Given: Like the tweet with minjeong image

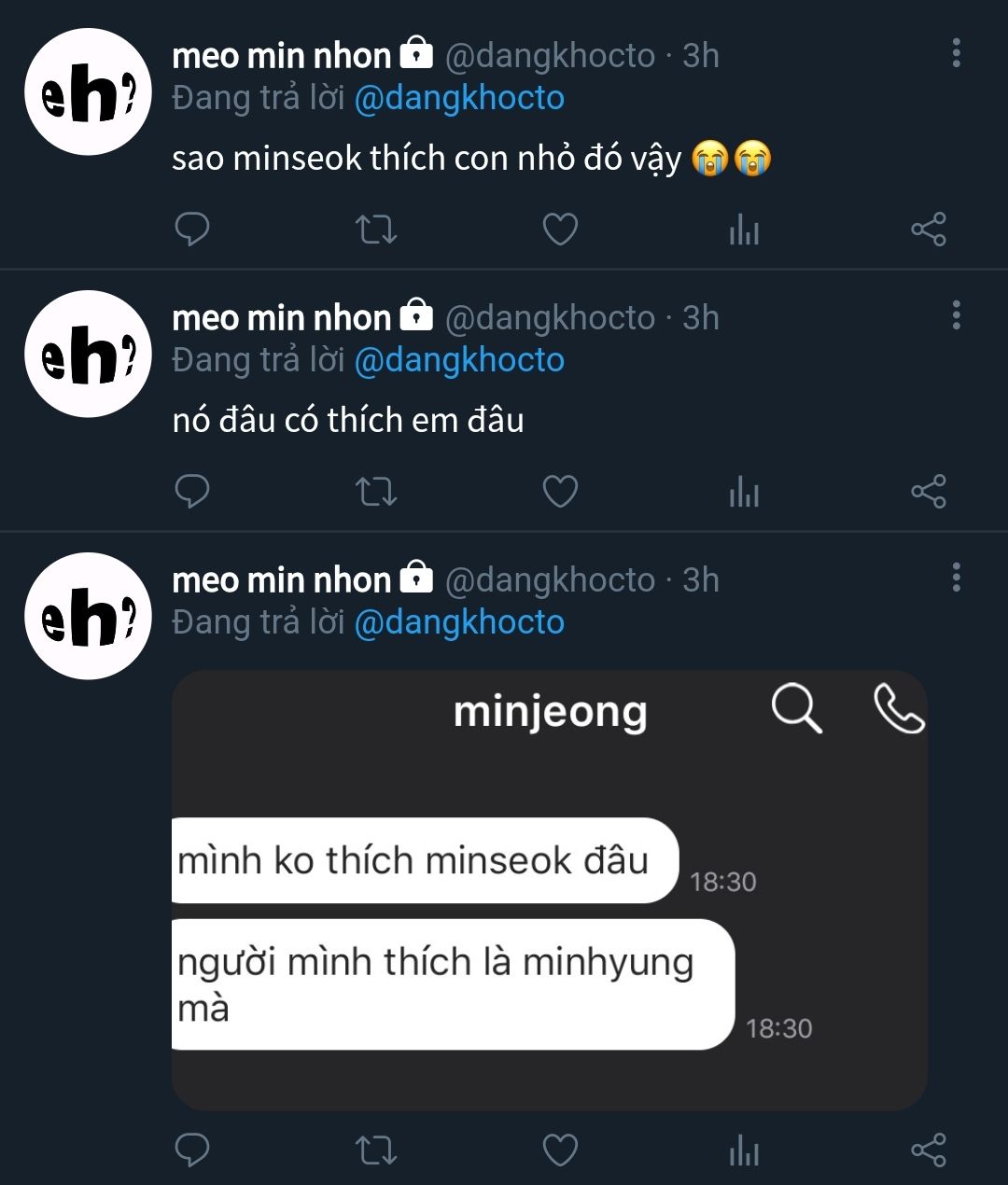Looking at the screenshot, I should (560, 1150).
